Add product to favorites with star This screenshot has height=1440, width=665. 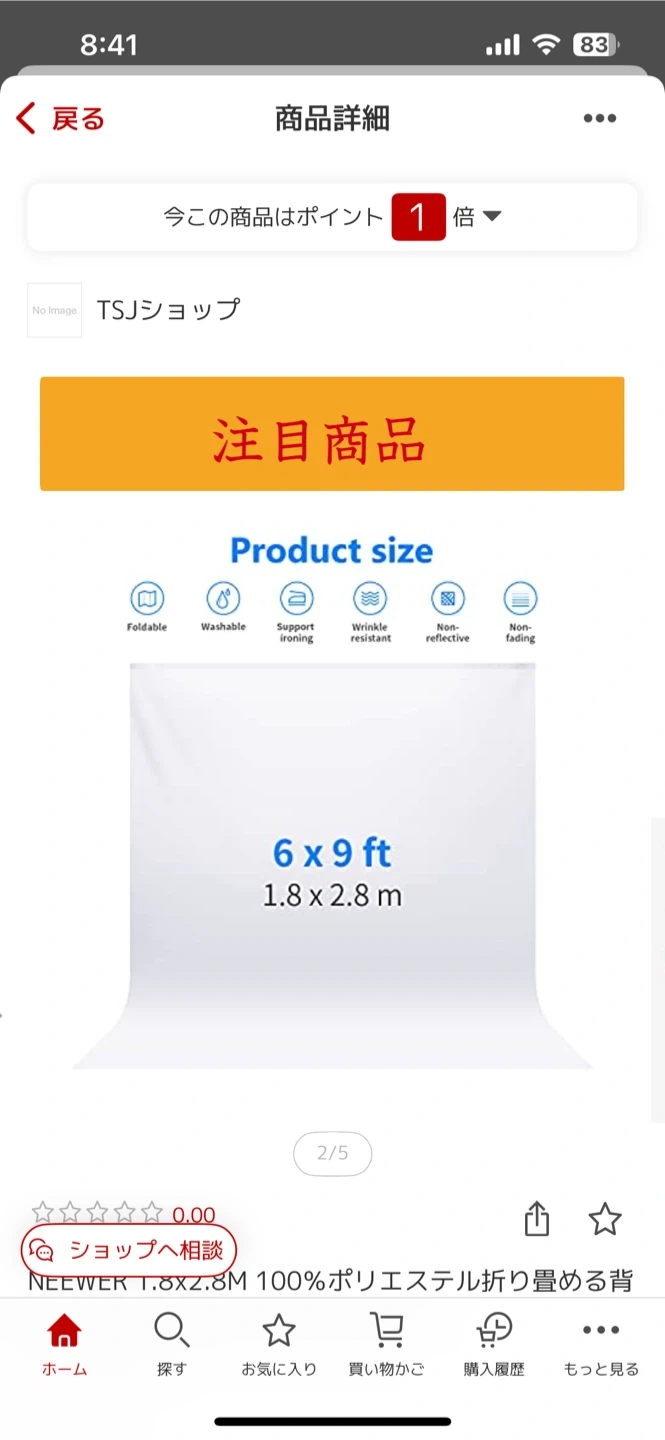coord(604,1219)
